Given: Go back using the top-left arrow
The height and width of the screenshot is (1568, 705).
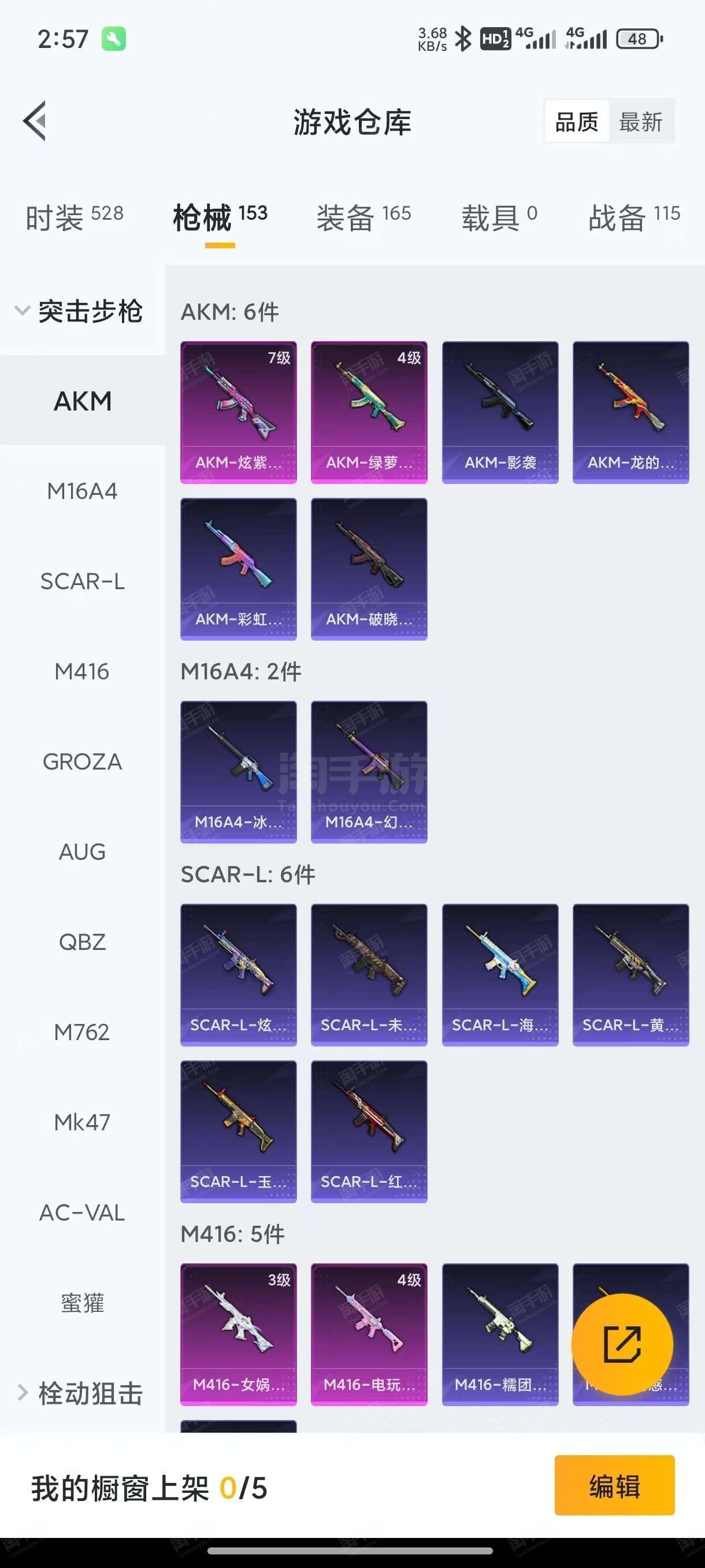Looking at the screenshot, I should pos(35,121).
